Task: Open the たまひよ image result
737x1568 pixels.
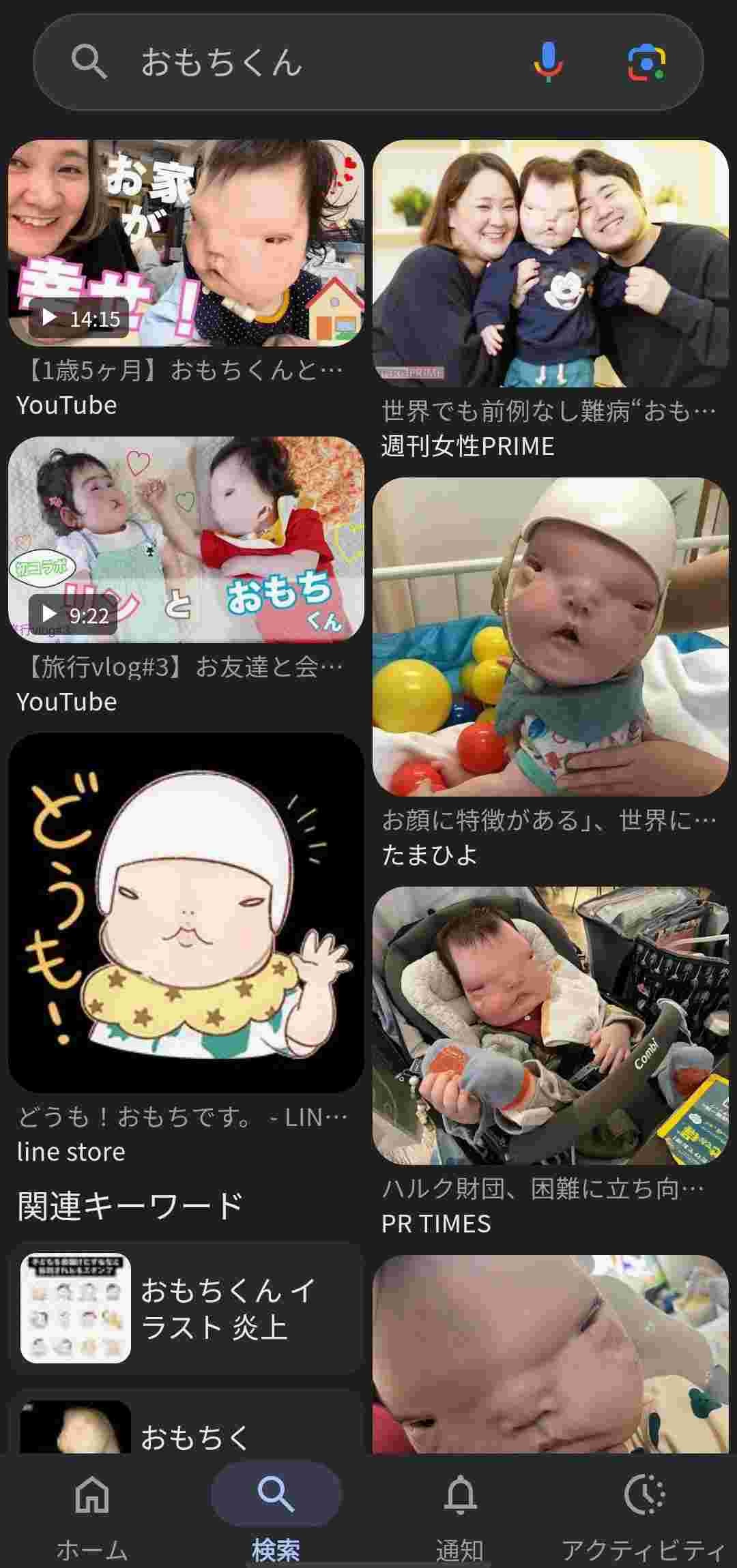Action: (x=550, y=636)
